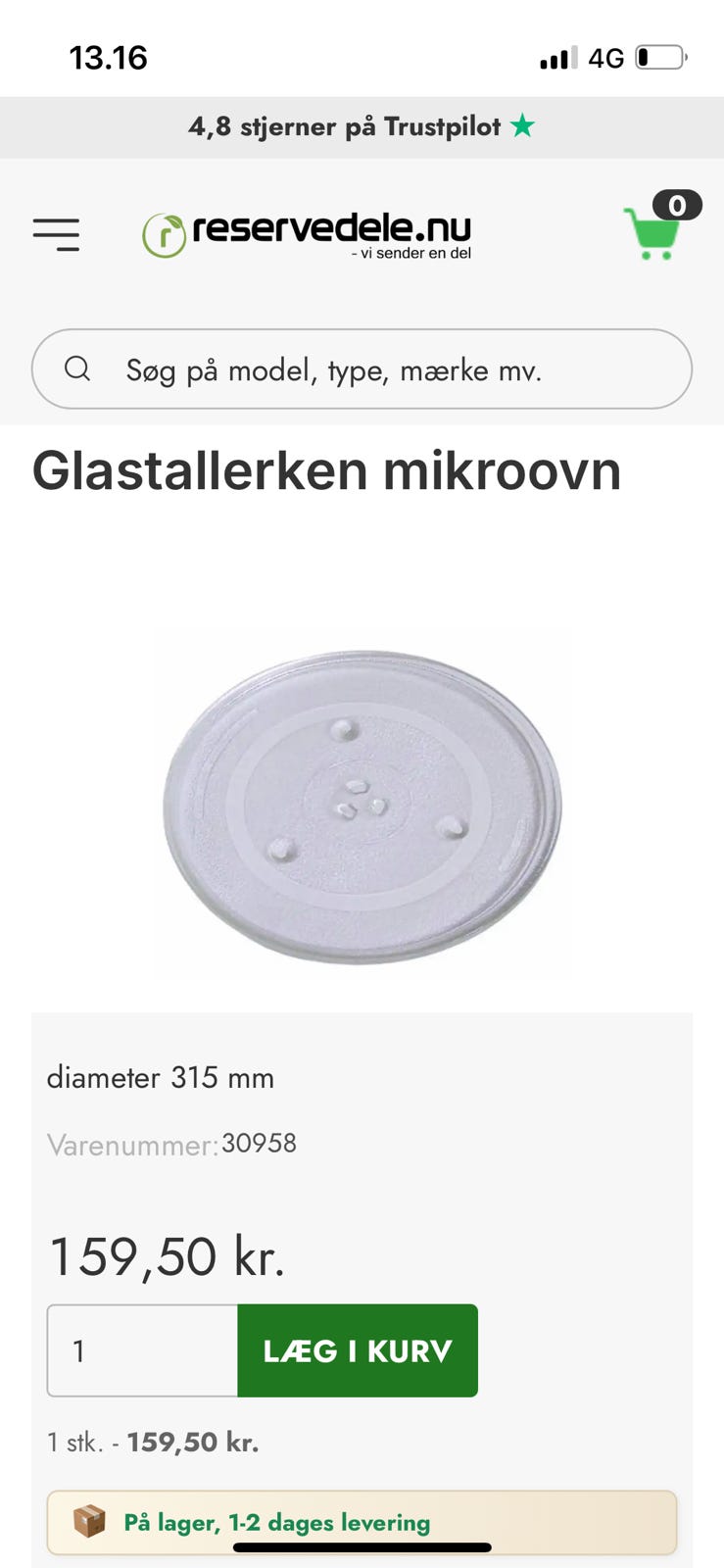724x1568 pixels.
Task: Expand the product details under diameter 315 mm
Action: click(x=161, y=1078)
